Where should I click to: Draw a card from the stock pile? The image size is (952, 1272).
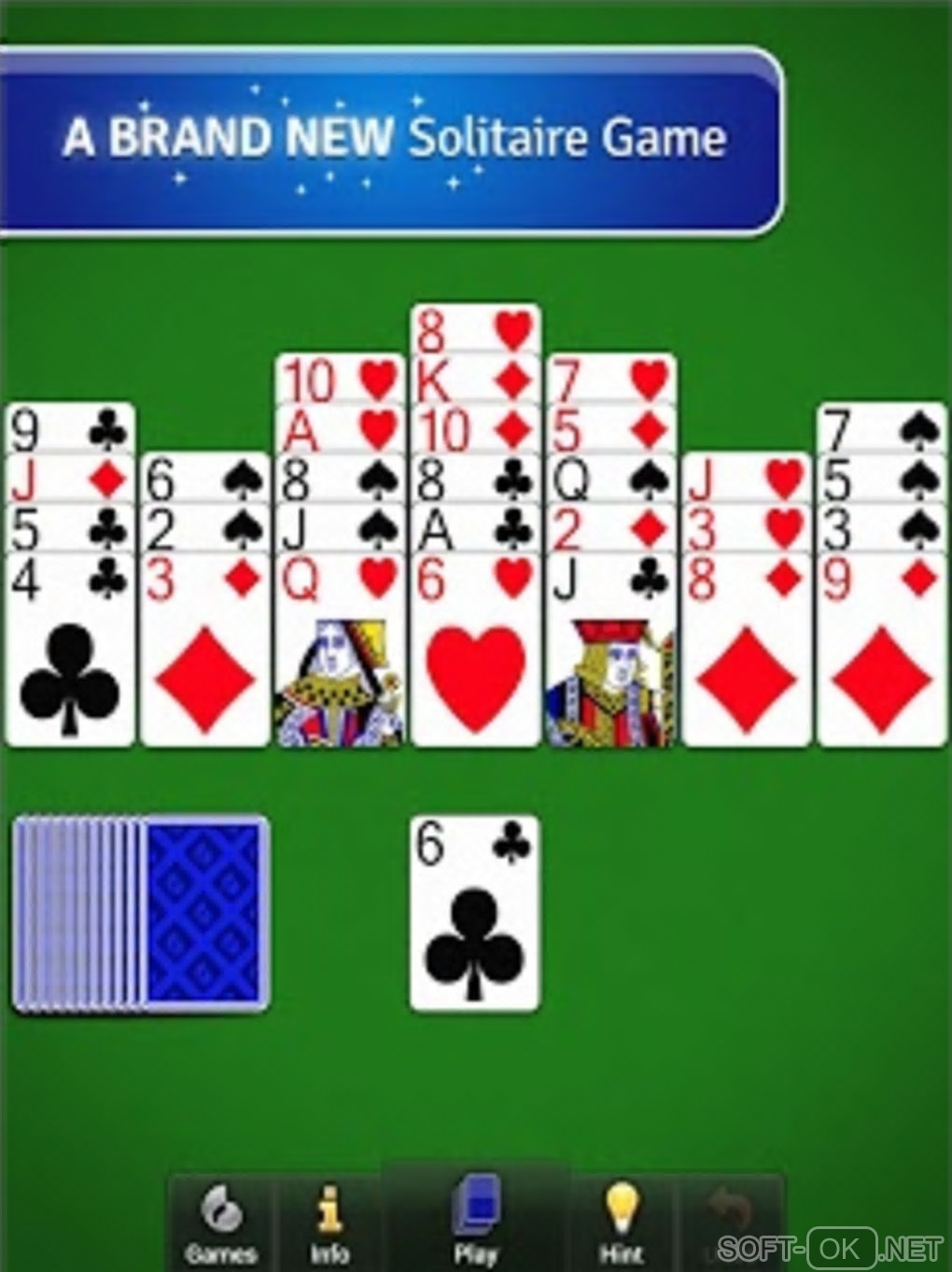(142, 915)
